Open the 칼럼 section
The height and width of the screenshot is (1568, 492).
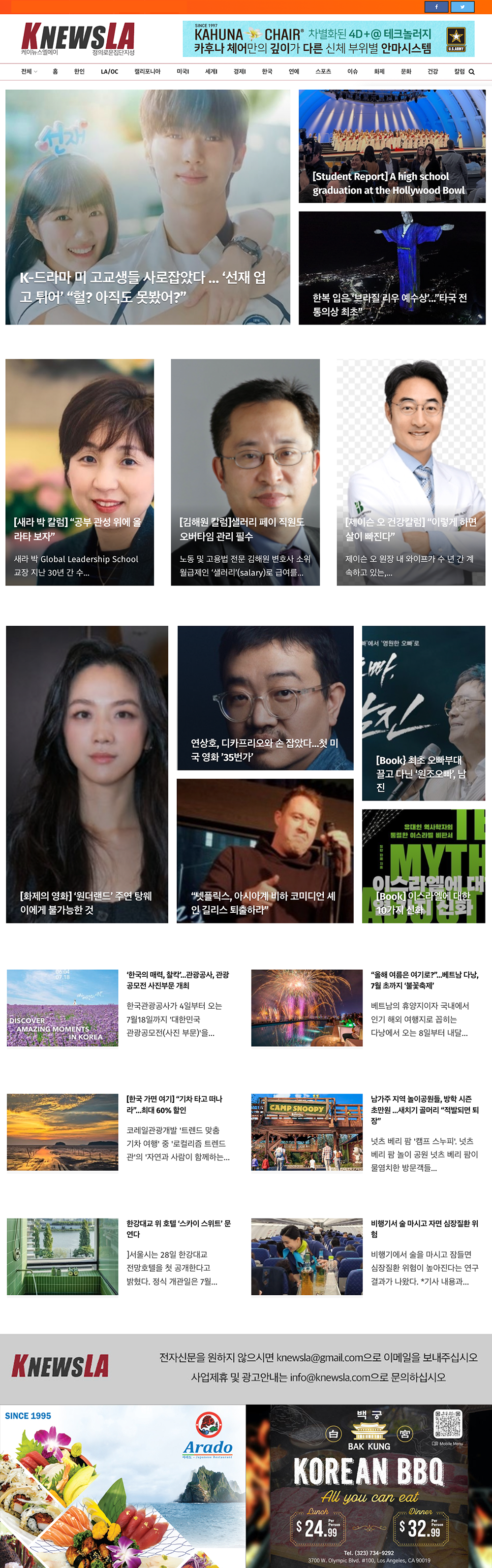(459, 72)
